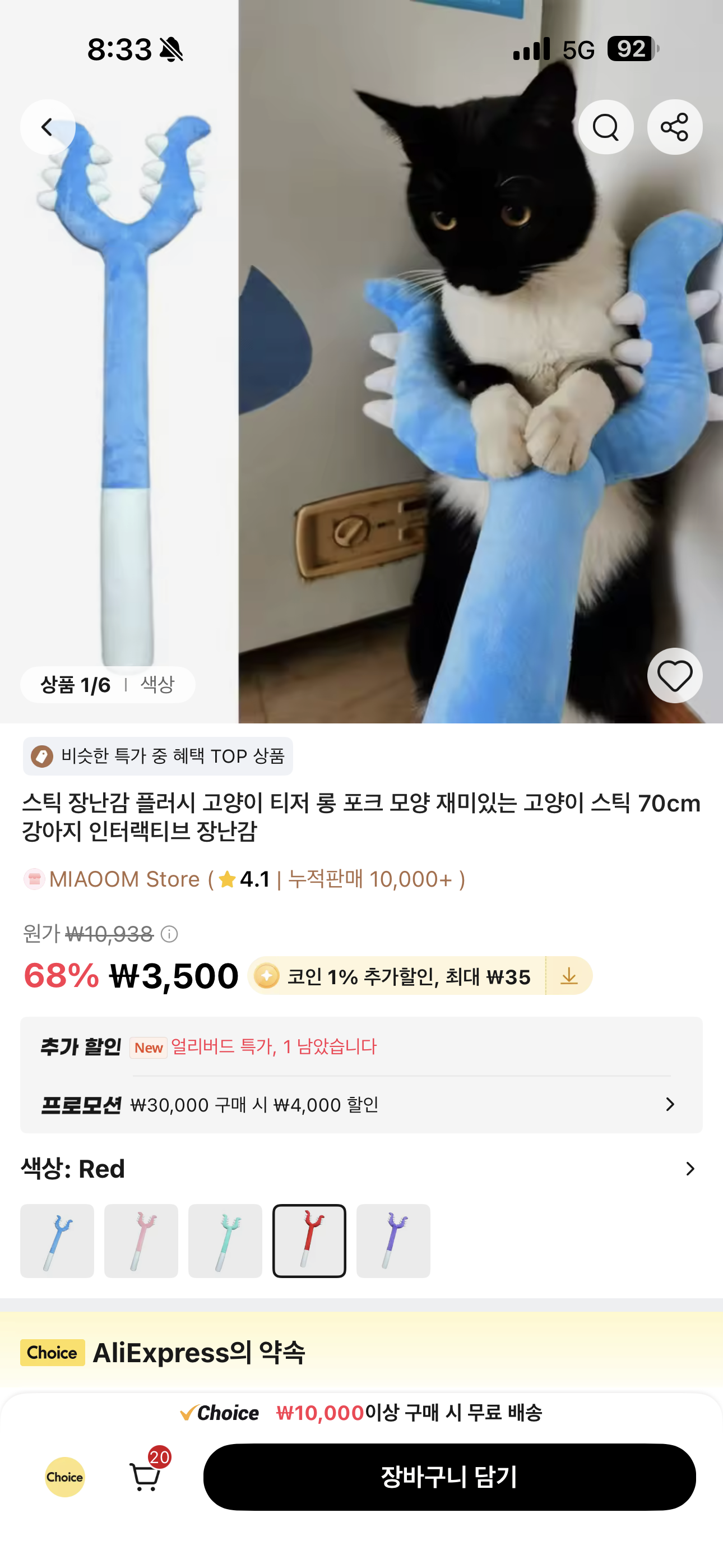The height and width of the screenshot is (1568, 723).
Task: Open the 프로모션 ₩4,000 discount details
Action: click(361, 1104)
